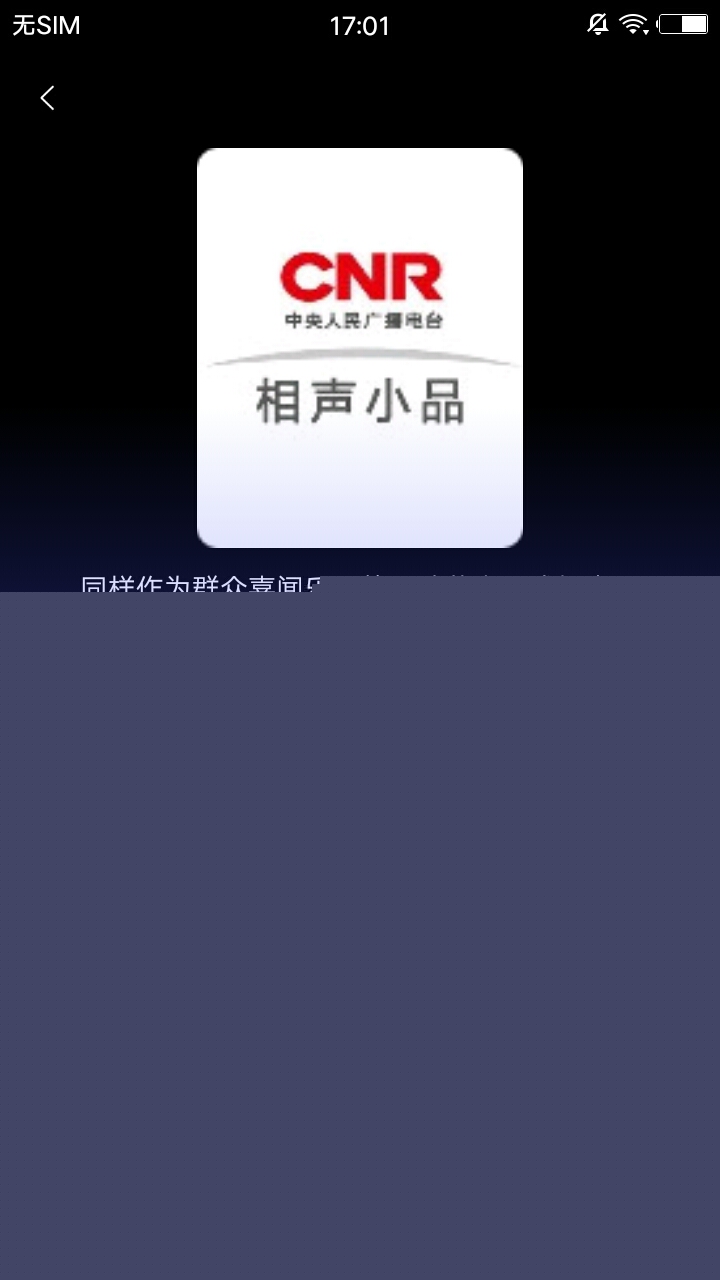Go back using the top-left arrow
The image size is (720, 1280).
[x=47, y=98]
